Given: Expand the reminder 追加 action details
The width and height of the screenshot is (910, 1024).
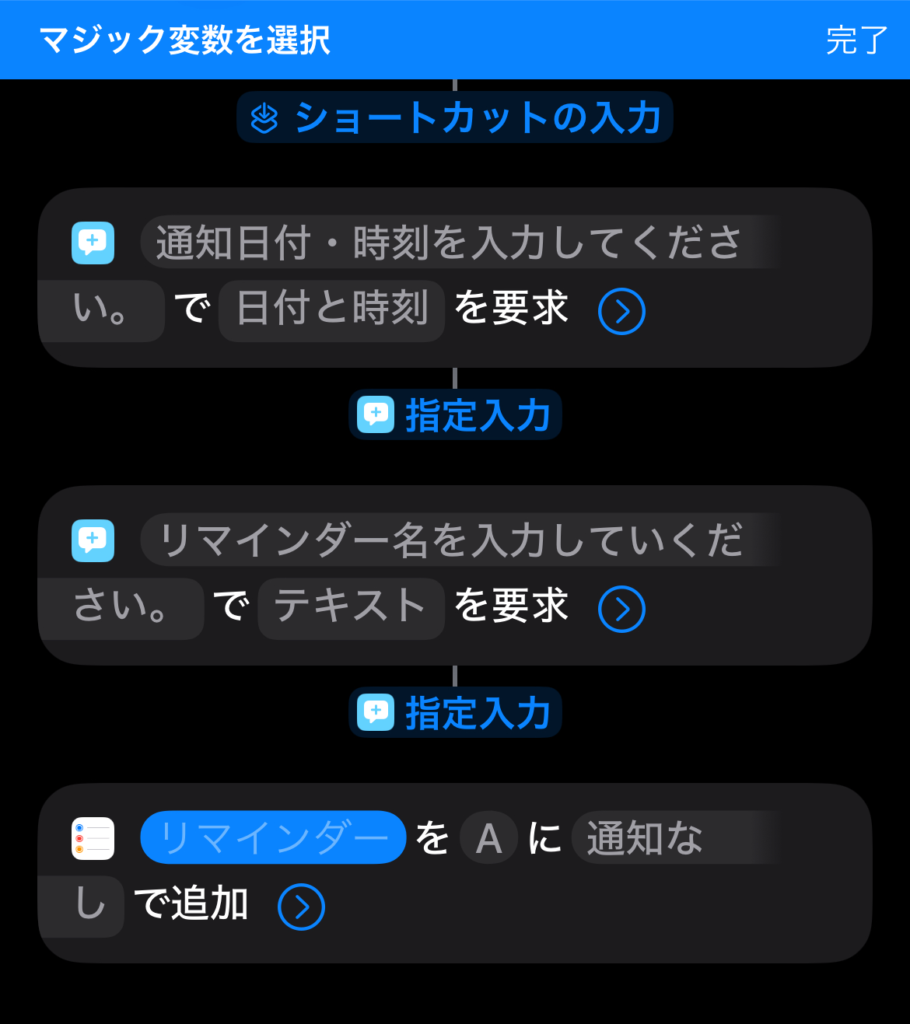Looking at the screenshot, I should tap(301, 906).
